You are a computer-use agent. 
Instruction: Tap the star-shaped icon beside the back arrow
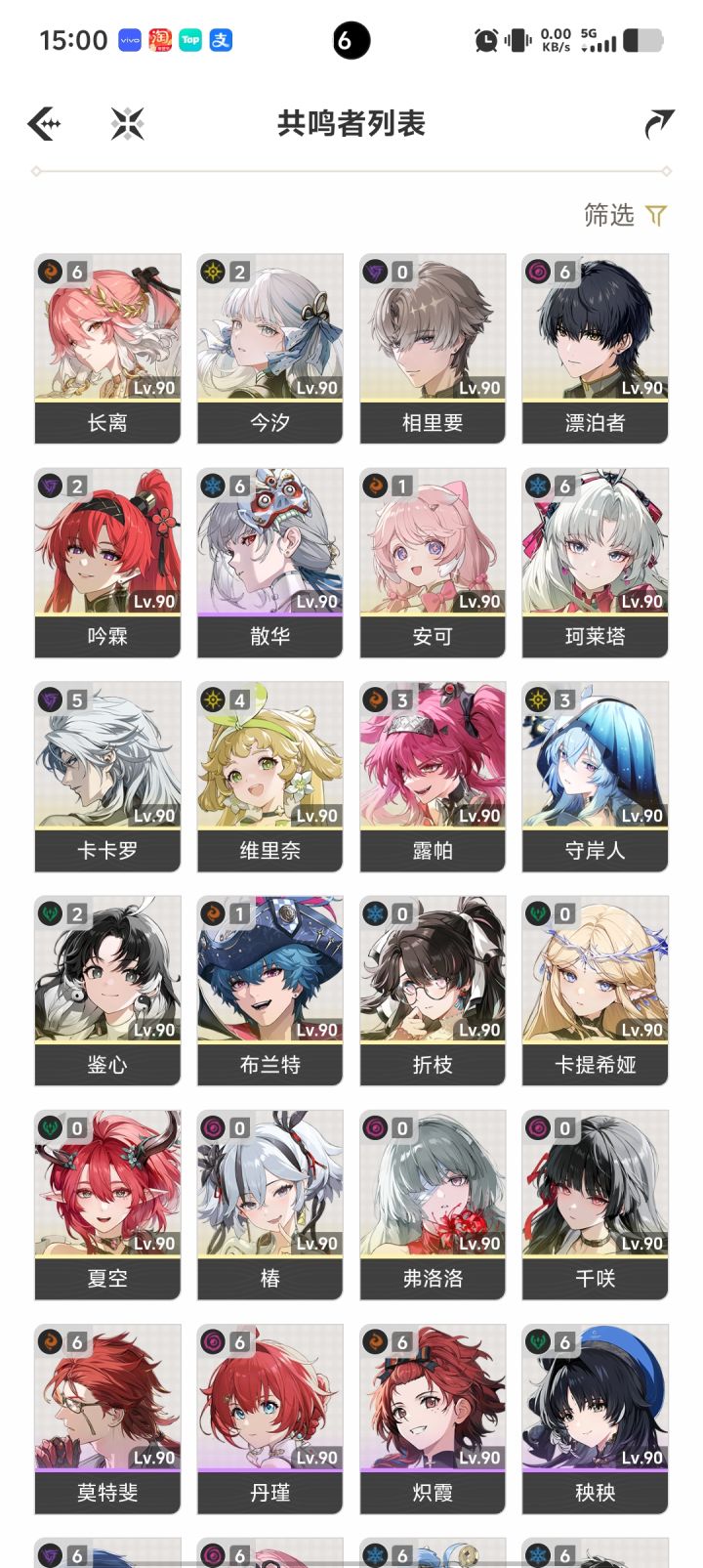(125, 124)
